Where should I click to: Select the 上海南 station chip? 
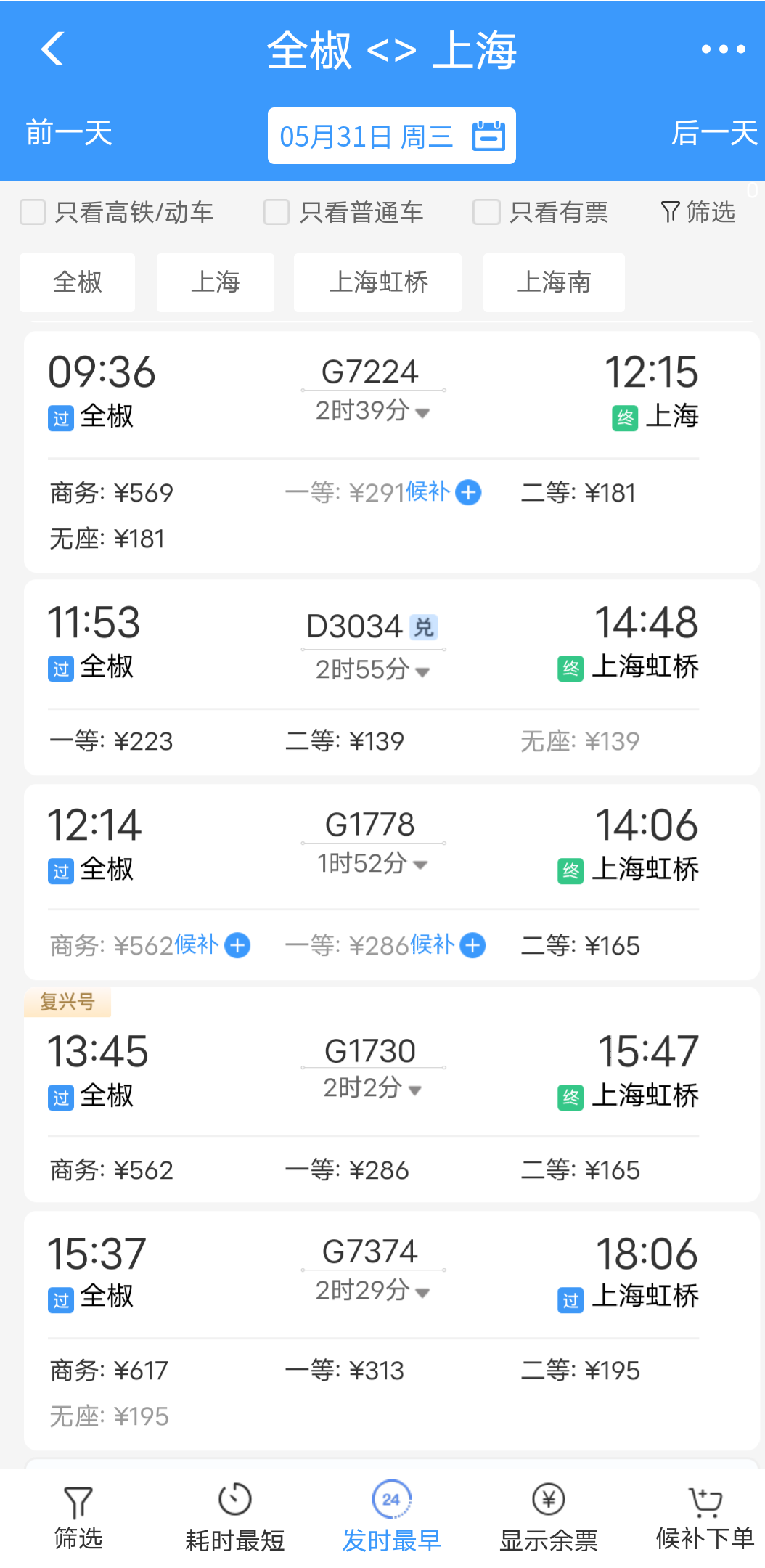pyautogui.click(x=554, y=282)
